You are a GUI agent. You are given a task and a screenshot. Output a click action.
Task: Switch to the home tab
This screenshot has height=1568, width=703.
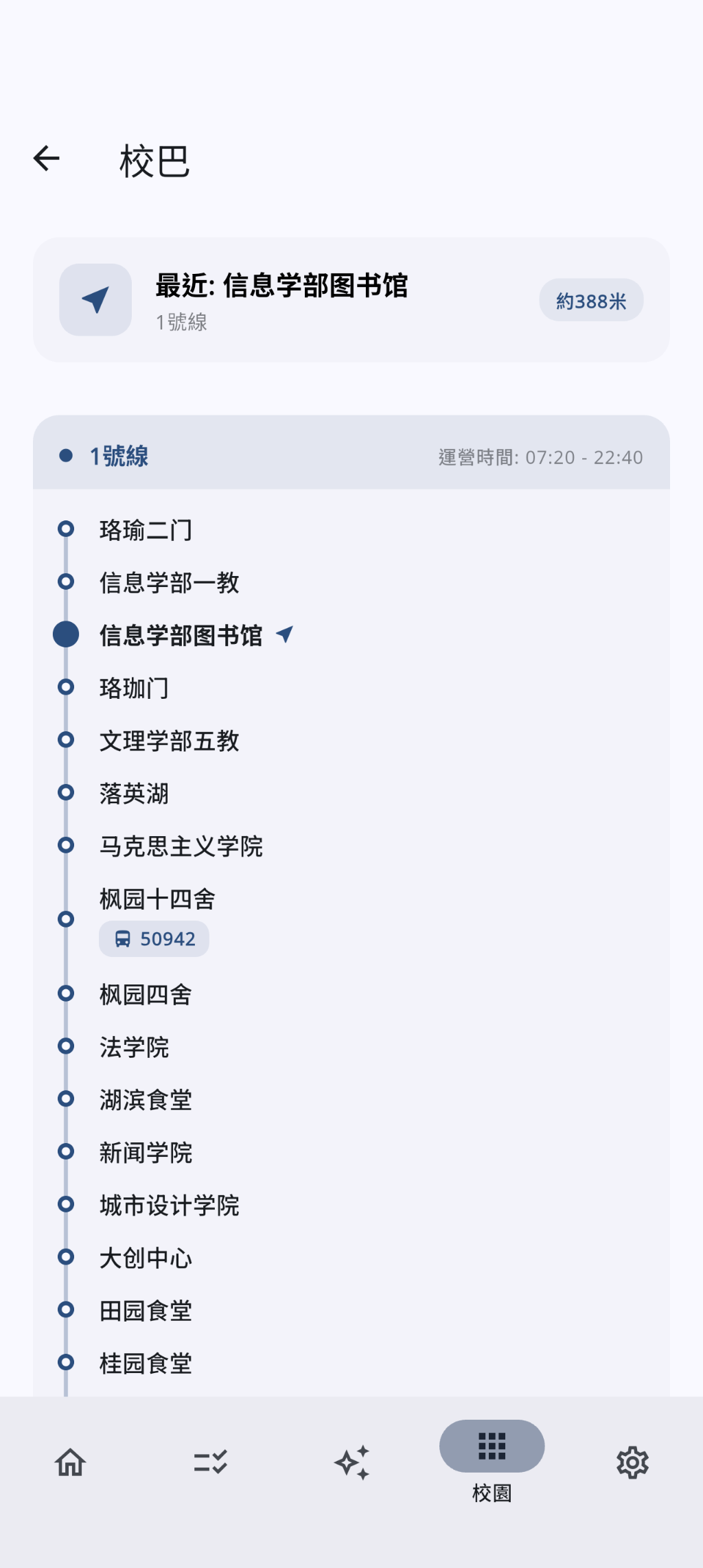[70, 1462]
